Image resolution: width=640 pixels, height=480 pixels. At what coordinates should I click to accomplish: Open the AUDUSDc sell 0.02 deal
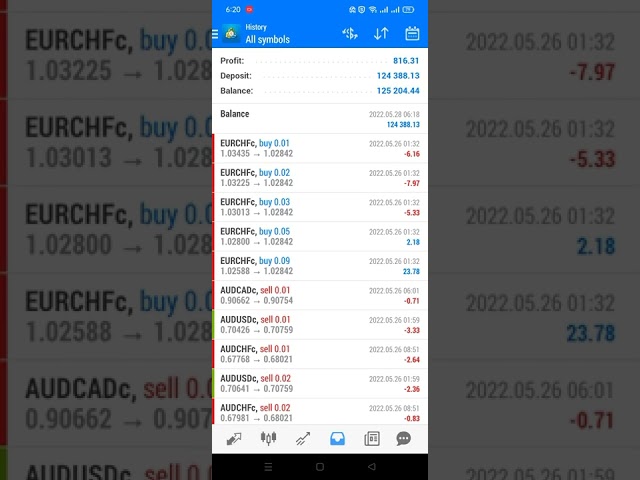point(320,383)
